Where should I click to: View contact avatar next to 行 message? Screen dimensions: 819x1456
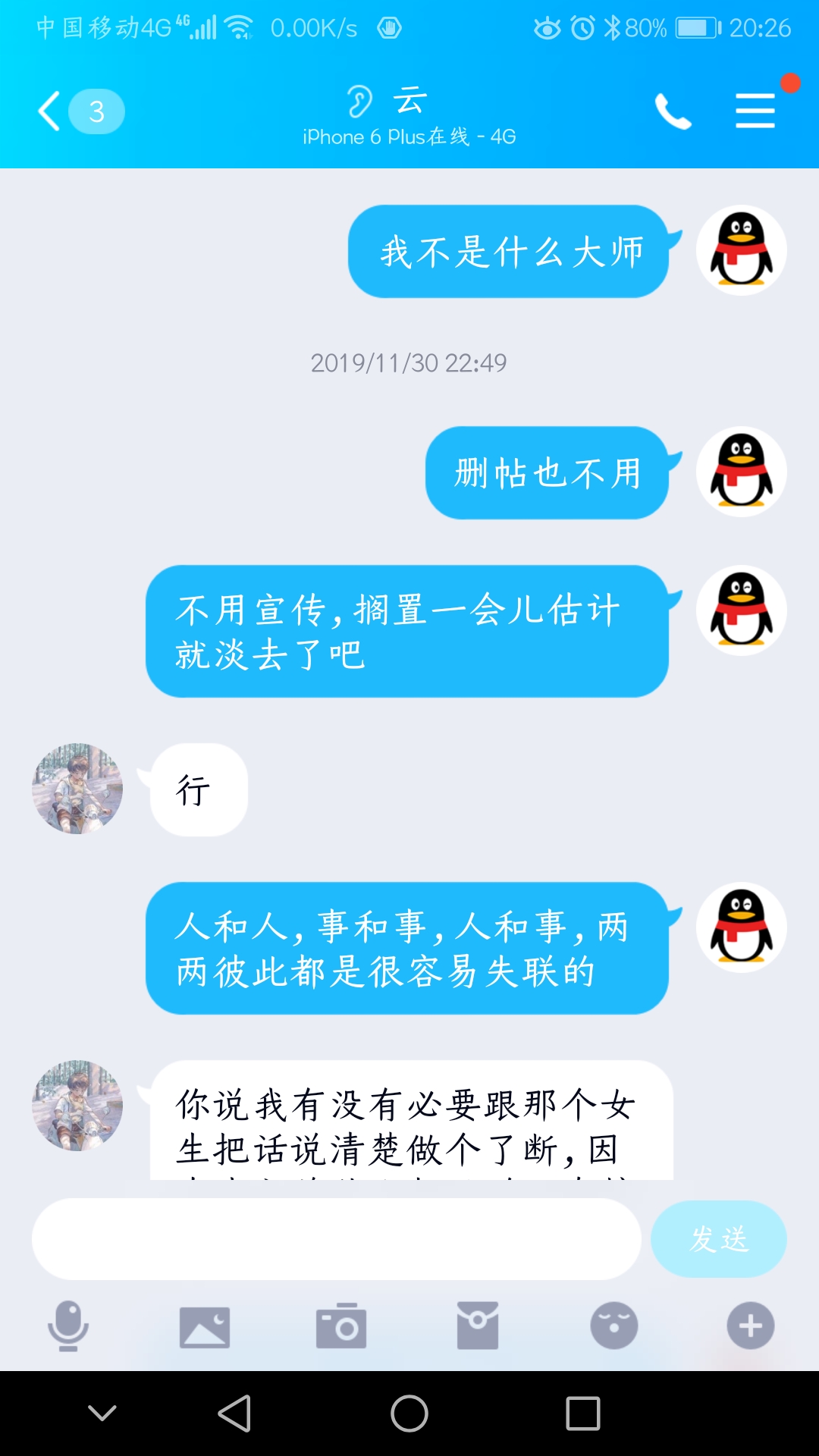pos(77,789)
